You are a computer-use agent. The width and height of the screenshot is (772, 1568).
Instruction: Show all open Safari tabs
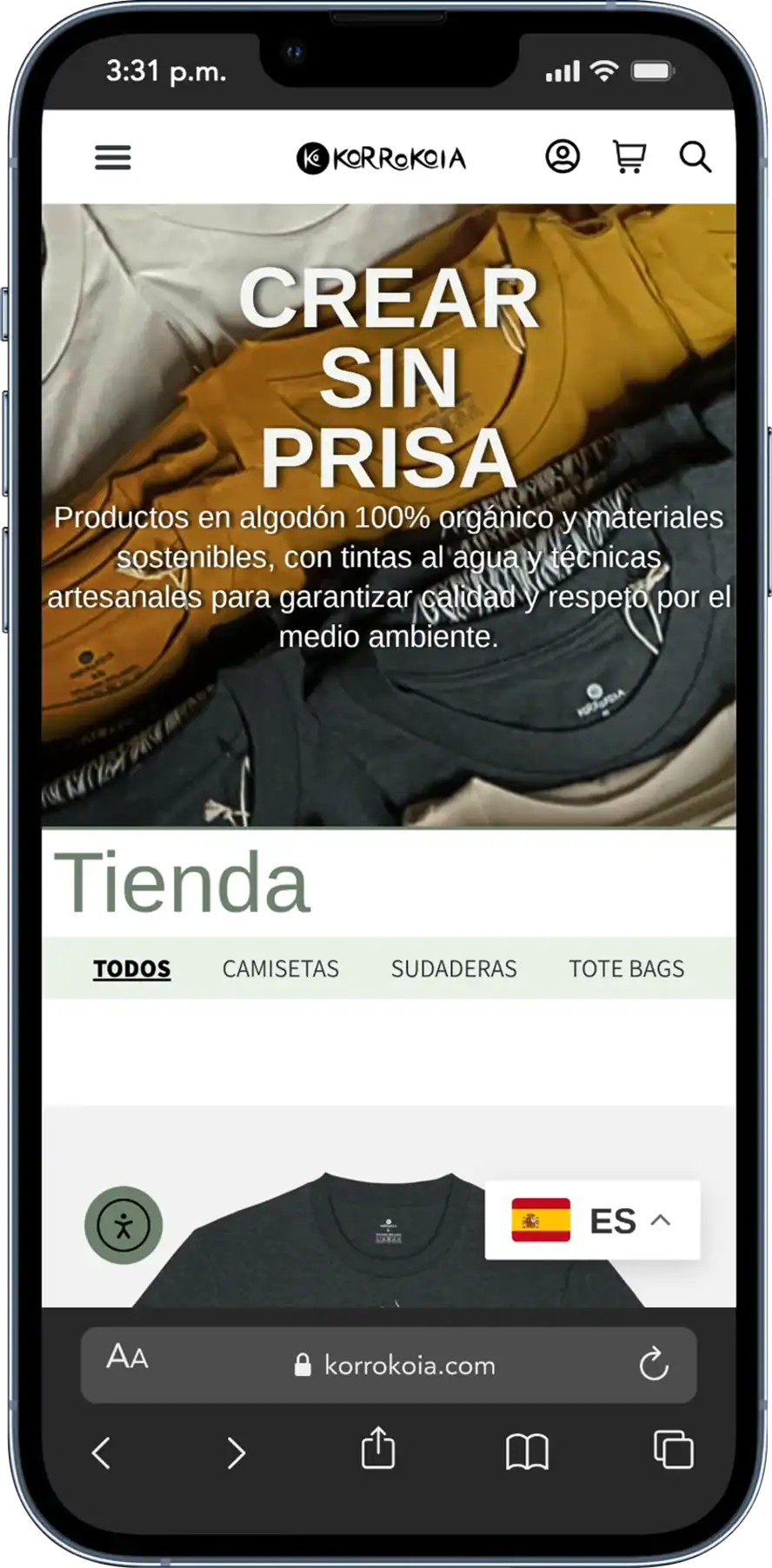674,1449
